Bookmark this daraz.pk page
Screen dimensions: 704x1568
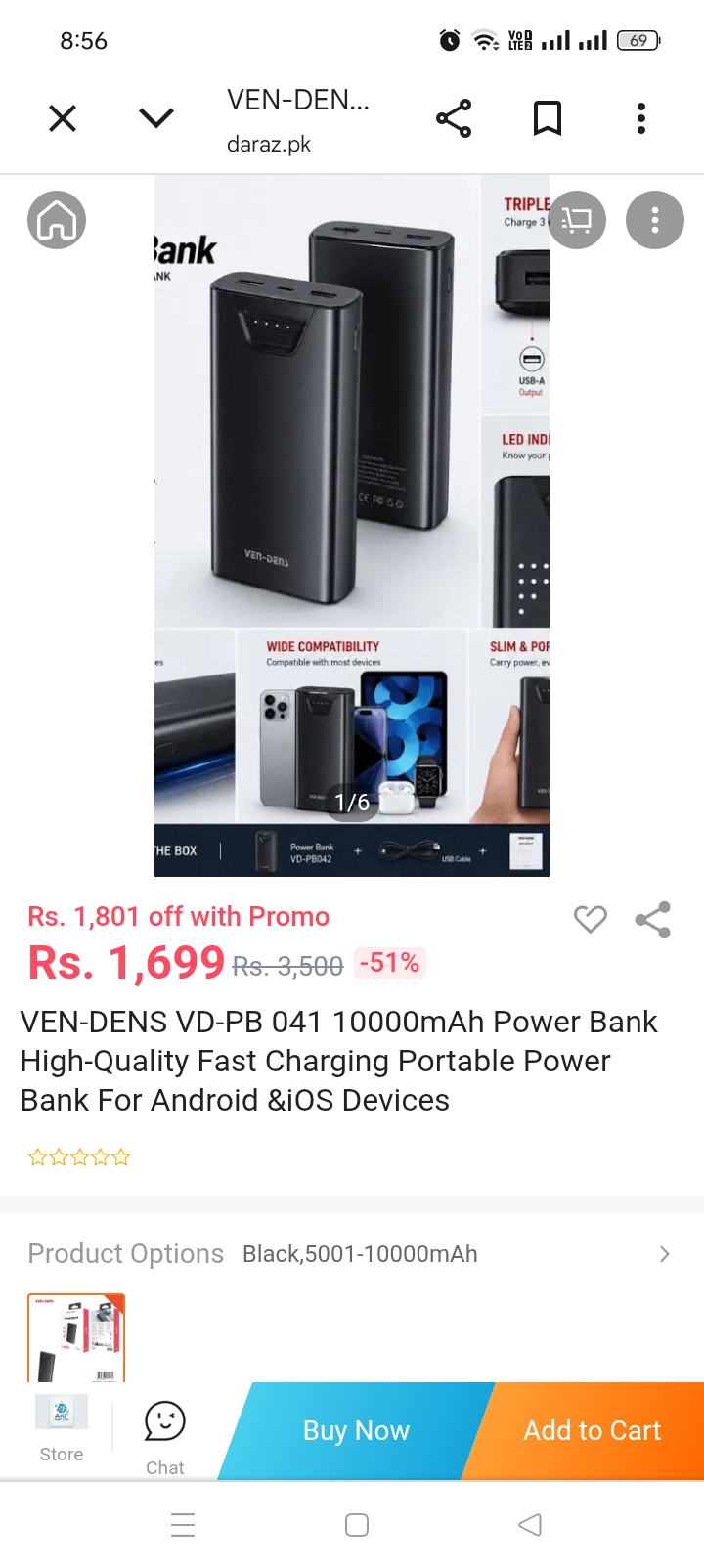[548, 119]
